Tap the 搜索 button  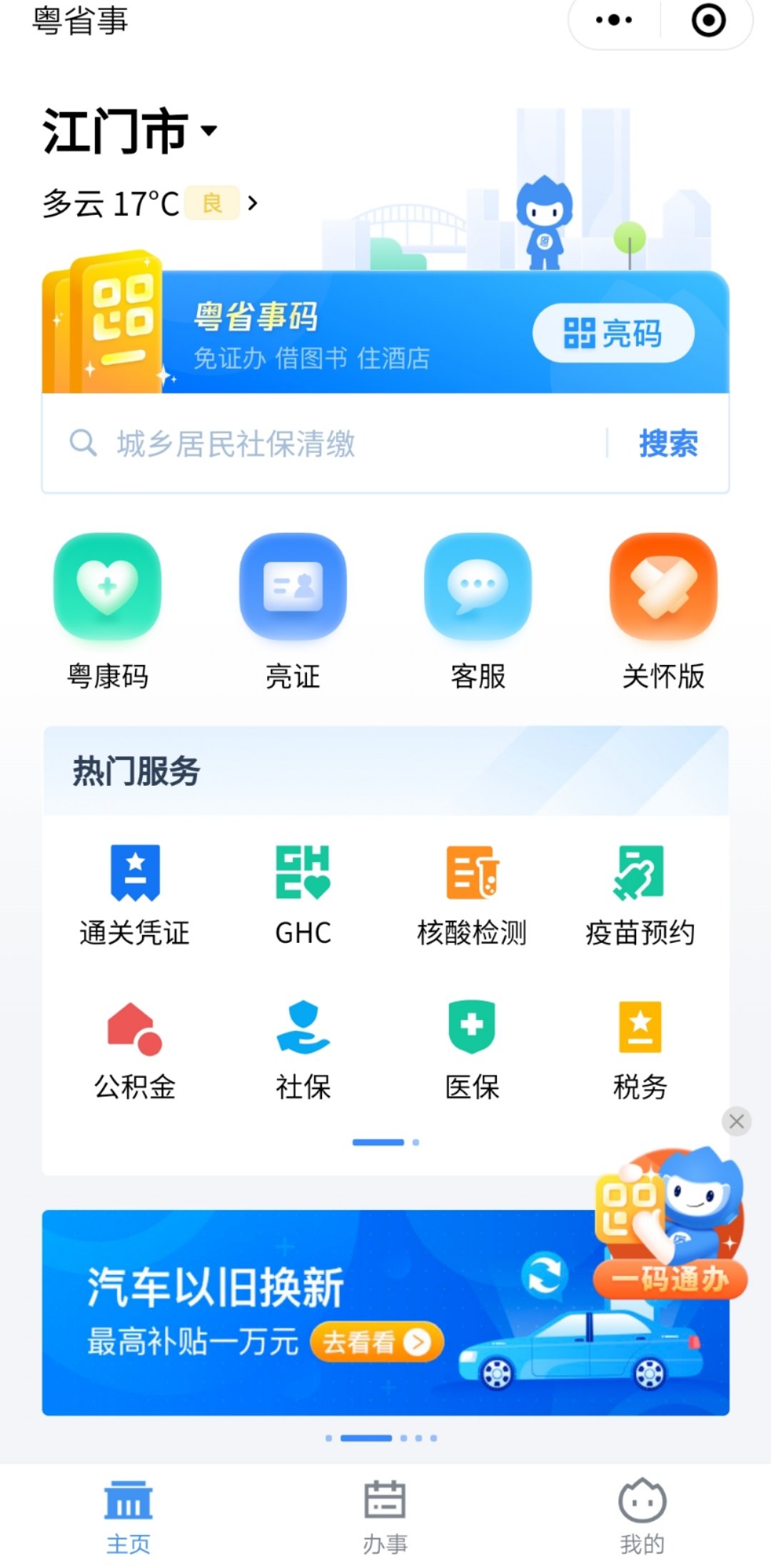(668, 444)
